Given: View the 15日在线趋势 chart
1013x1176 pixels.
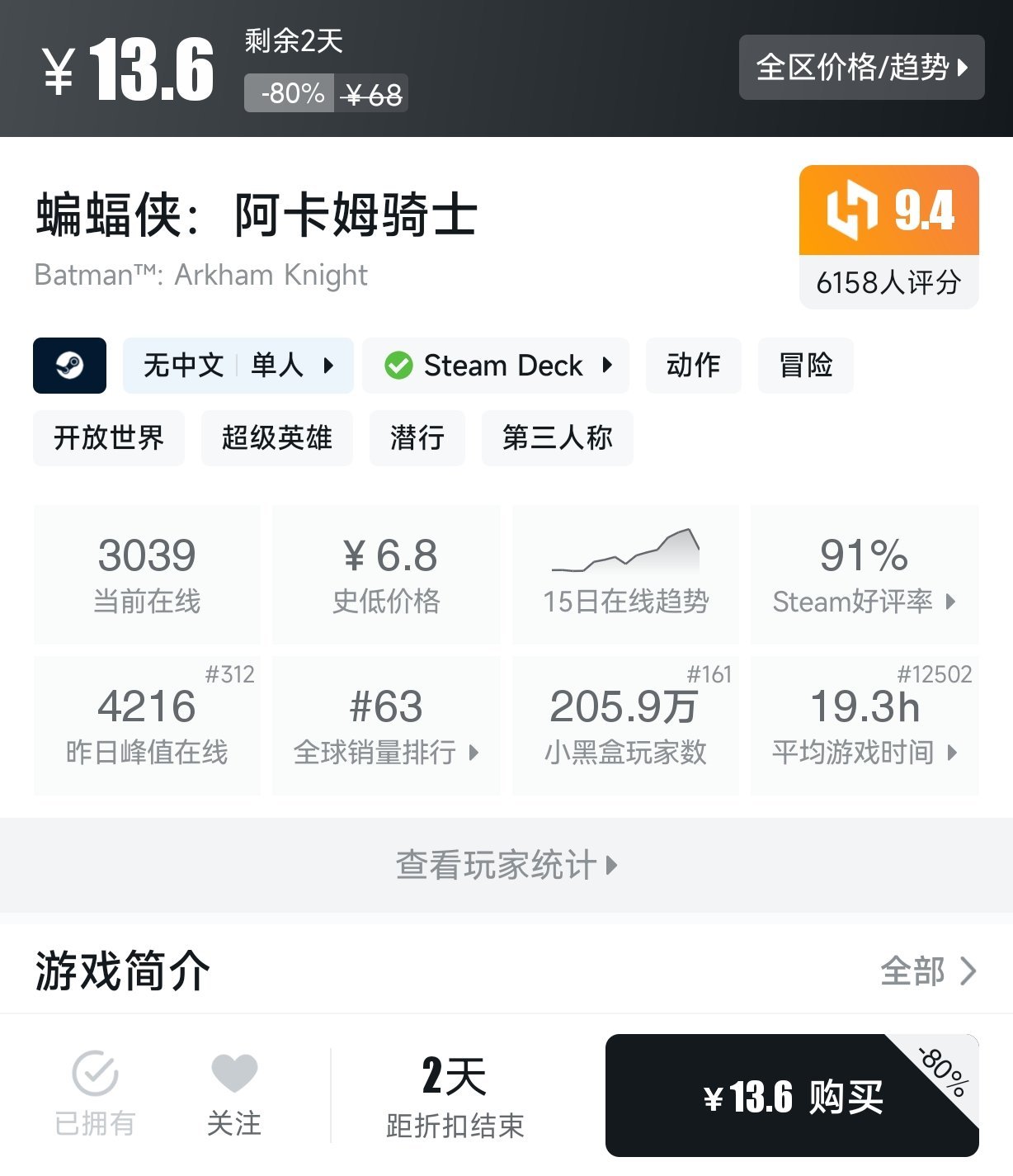Looking at the screenshot, I should pos(625,575).
